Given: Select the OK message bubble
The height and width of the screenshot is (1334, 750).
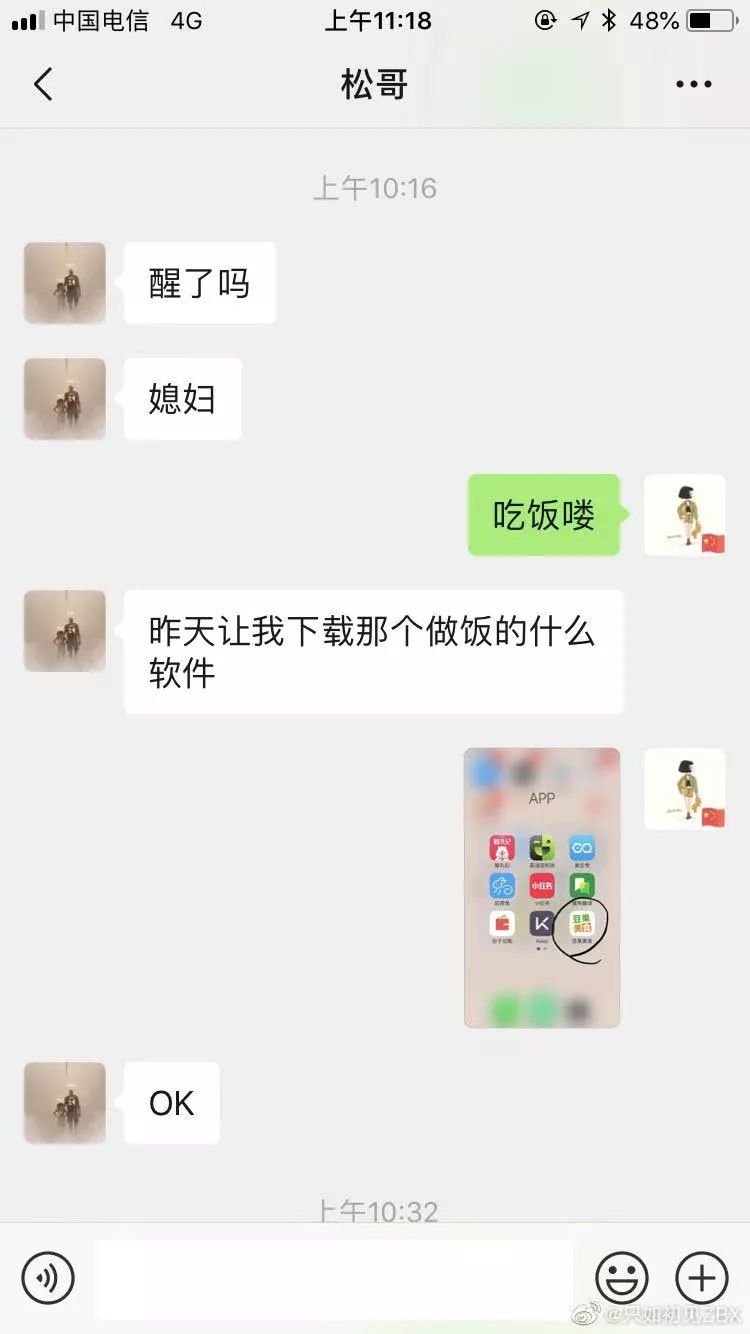Looking at the screenshot, I should click(x=171, y=1103).
